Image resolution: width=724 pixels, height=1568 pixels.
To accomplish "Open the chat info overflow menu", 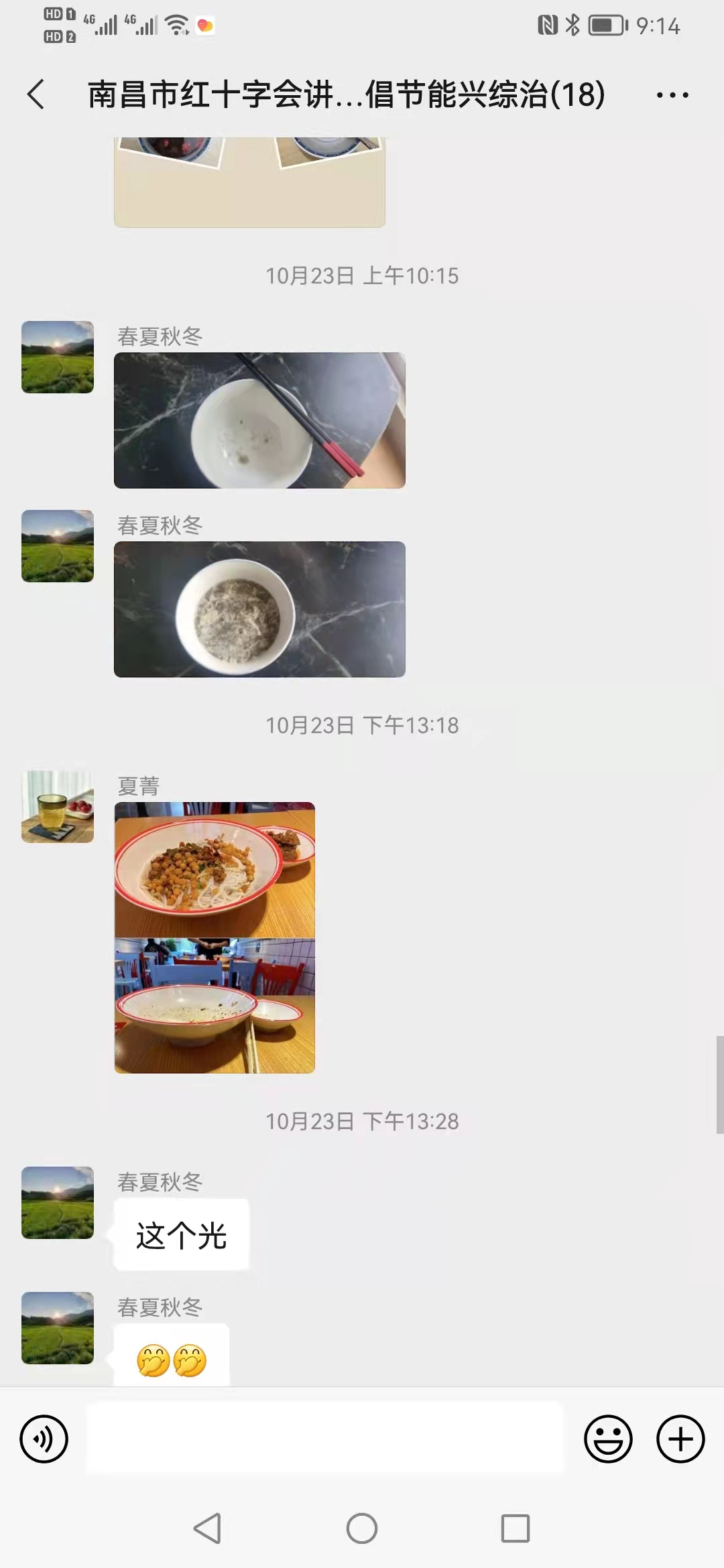I will 672,95.
